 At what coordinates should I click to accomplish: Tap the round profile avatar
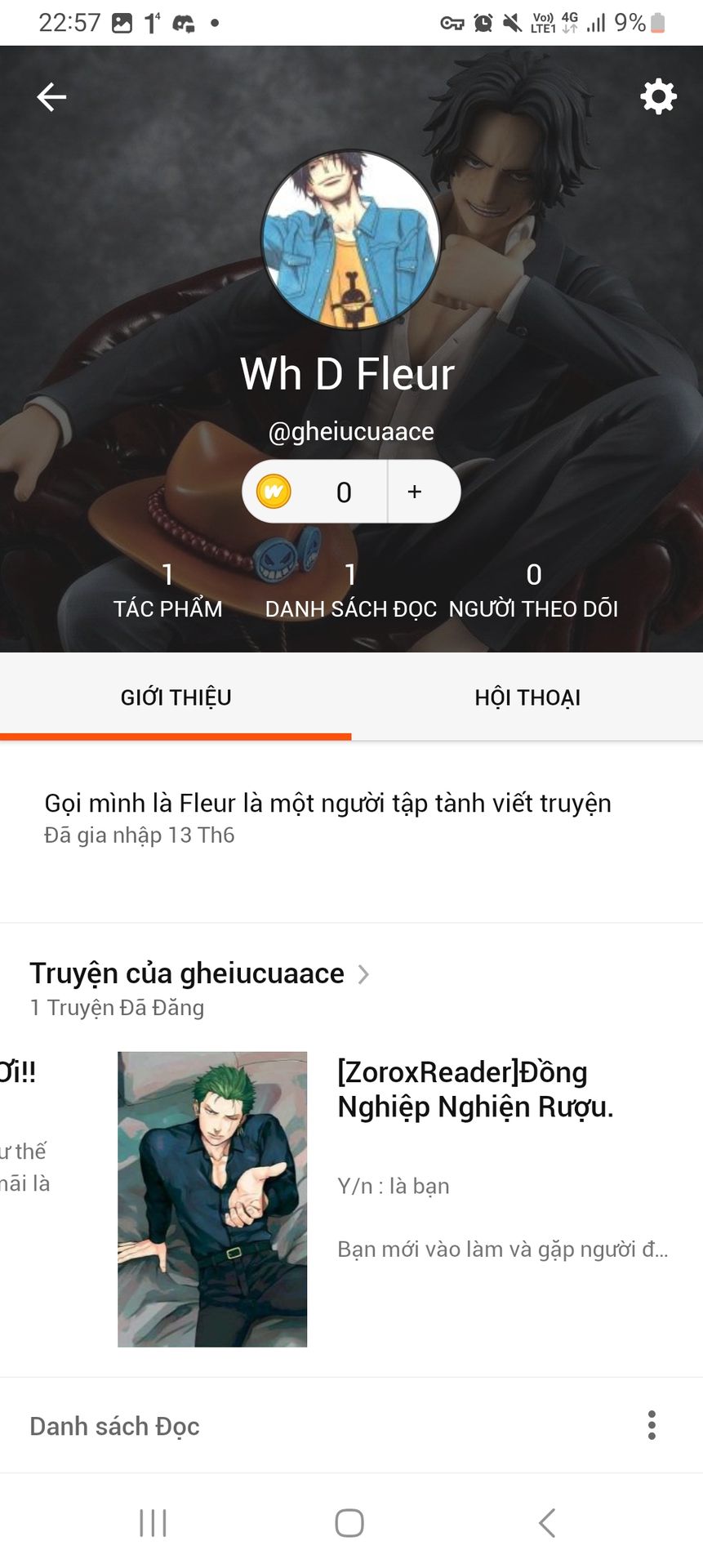[x=351, y=239]
